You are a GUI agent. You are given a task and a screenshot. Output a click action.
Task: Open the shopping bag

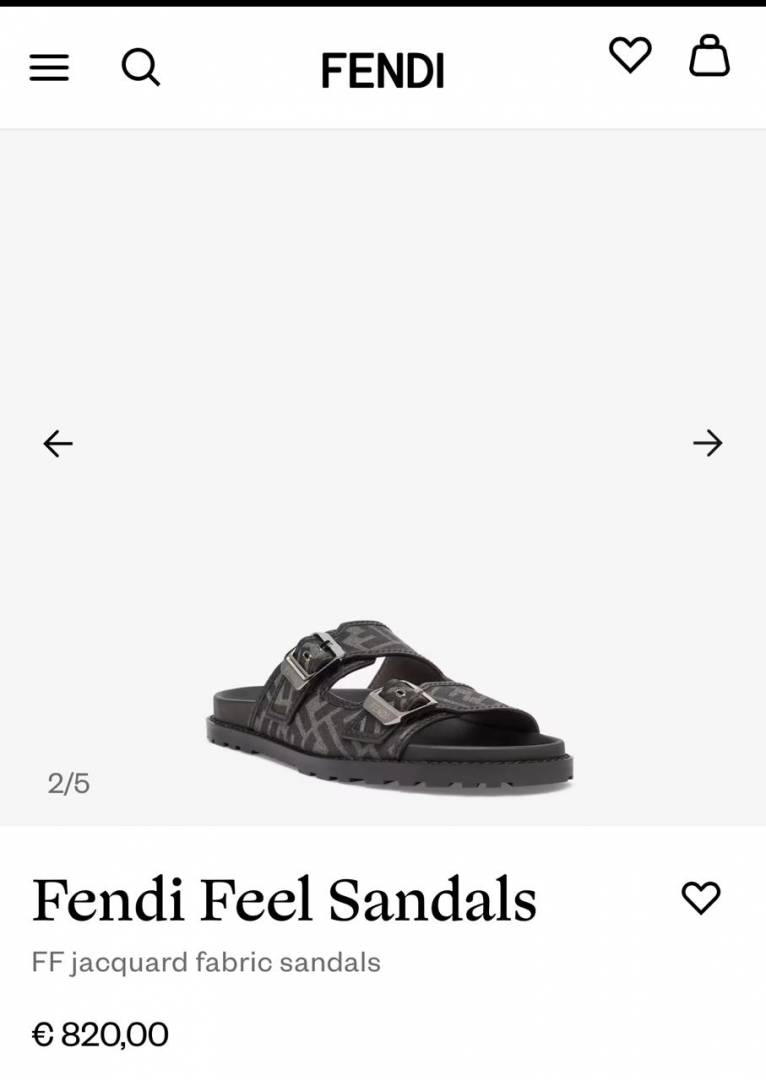pos(709,56)
